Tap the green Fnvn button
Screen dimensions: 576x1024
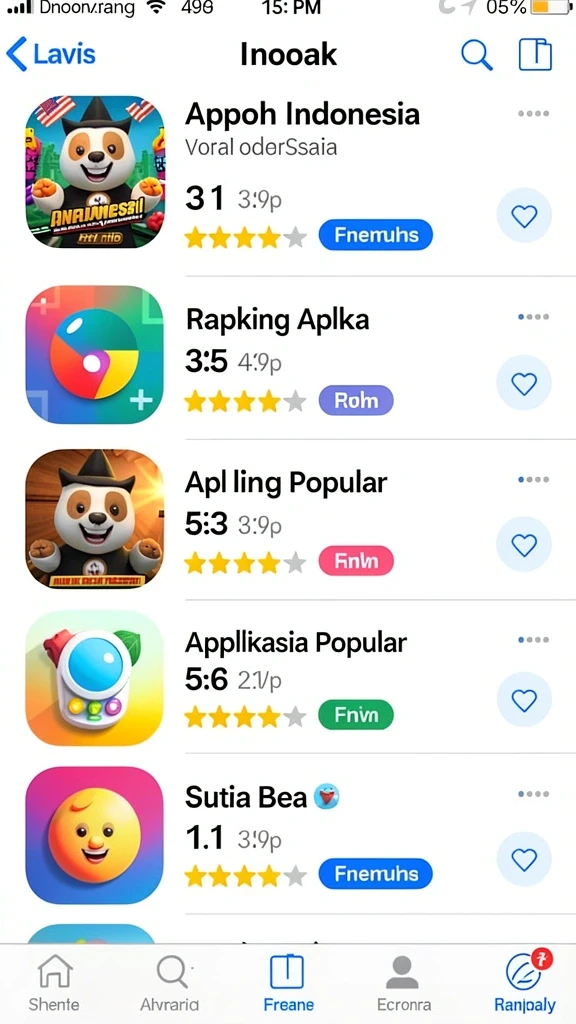[356, 715]
